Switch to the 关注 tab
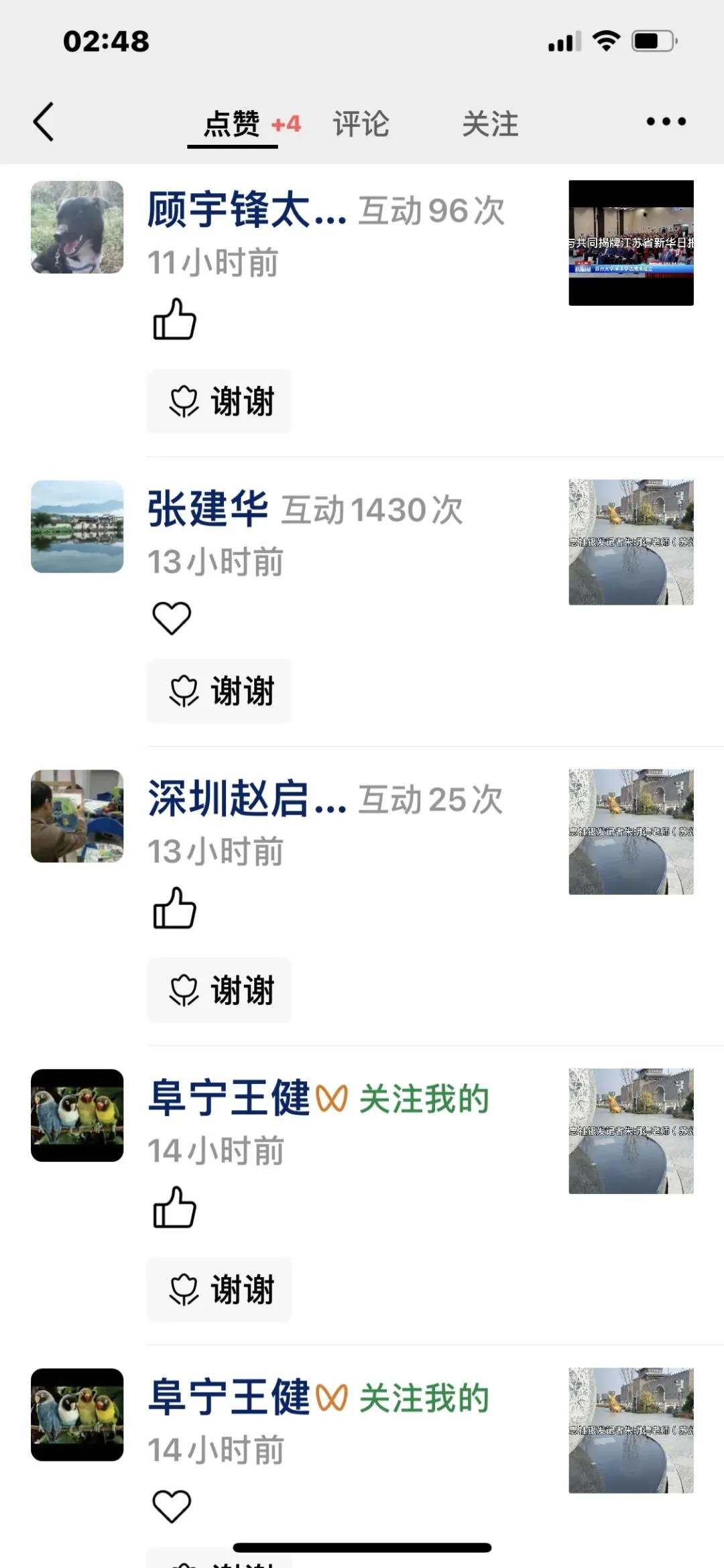 [490, 124]
